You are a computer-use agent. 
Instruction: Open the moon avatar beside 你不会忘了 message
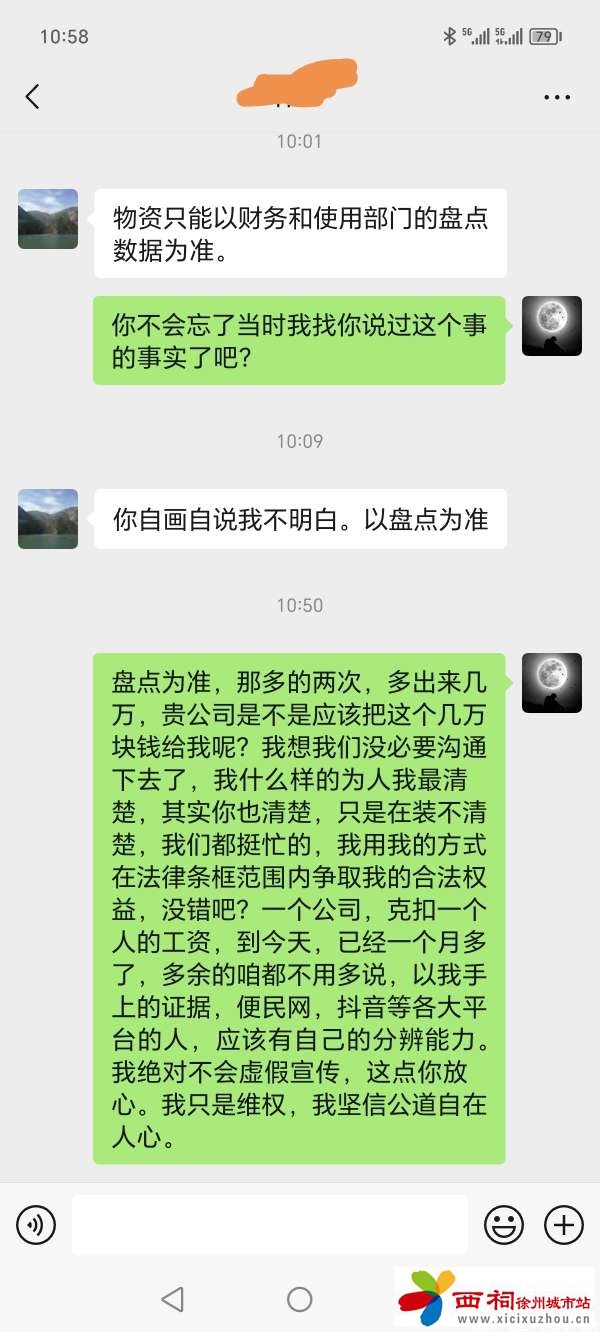point(552,326)
